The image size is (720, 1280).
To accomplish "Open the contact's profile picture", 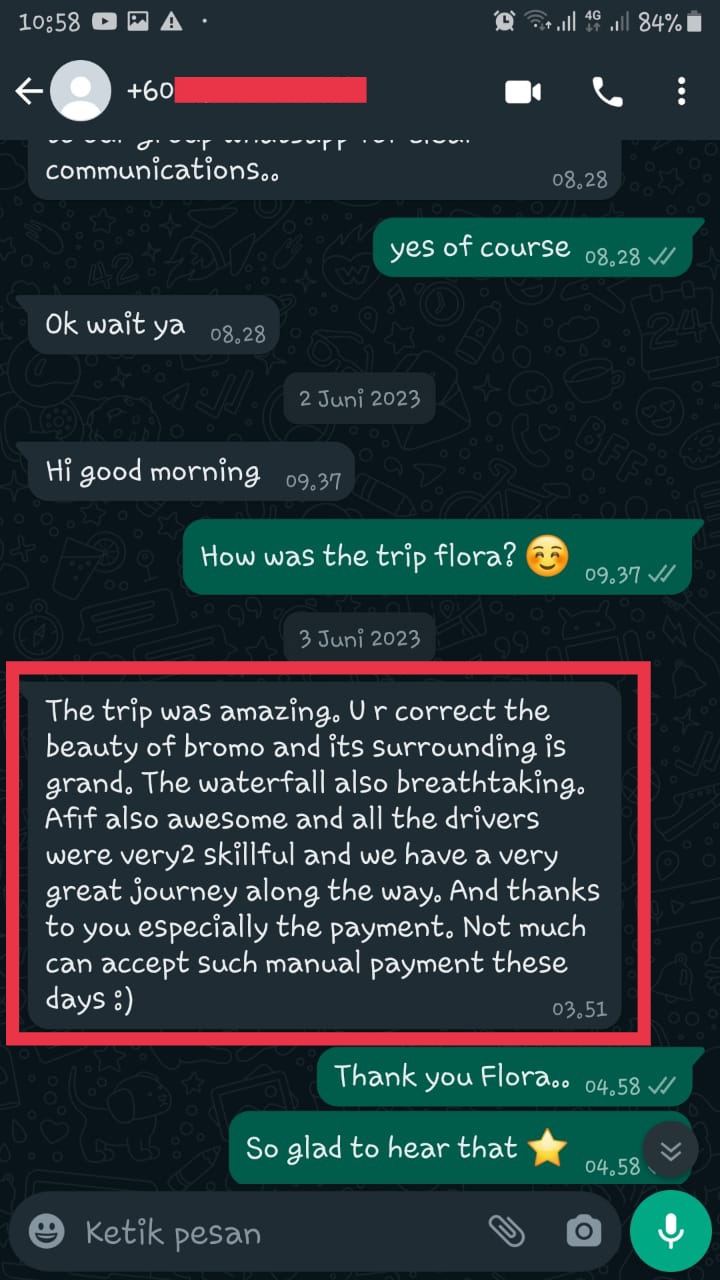I will [x=80, y=92].
